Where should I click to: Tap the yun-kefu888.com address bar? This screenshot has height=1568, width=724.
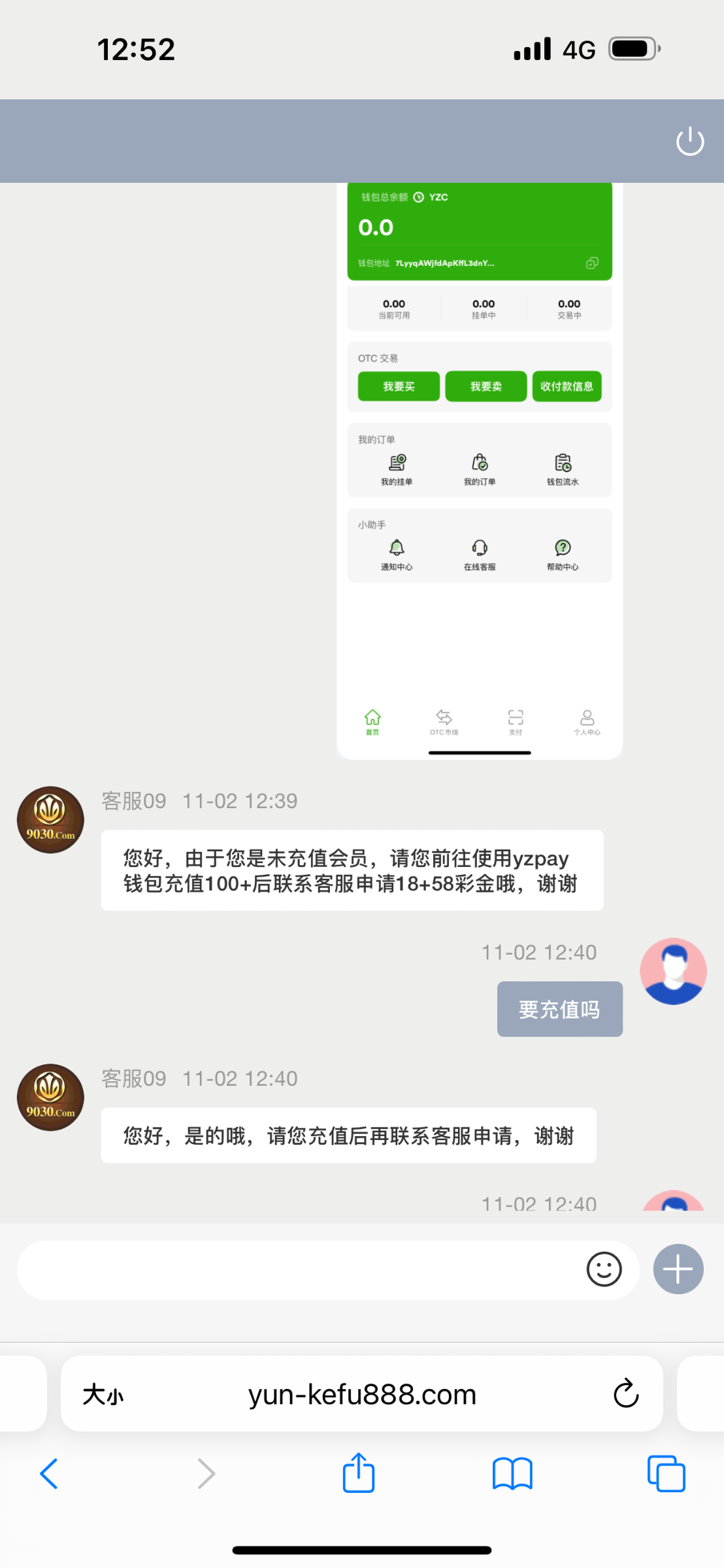pyautogui.click(x=362, y=1395)
